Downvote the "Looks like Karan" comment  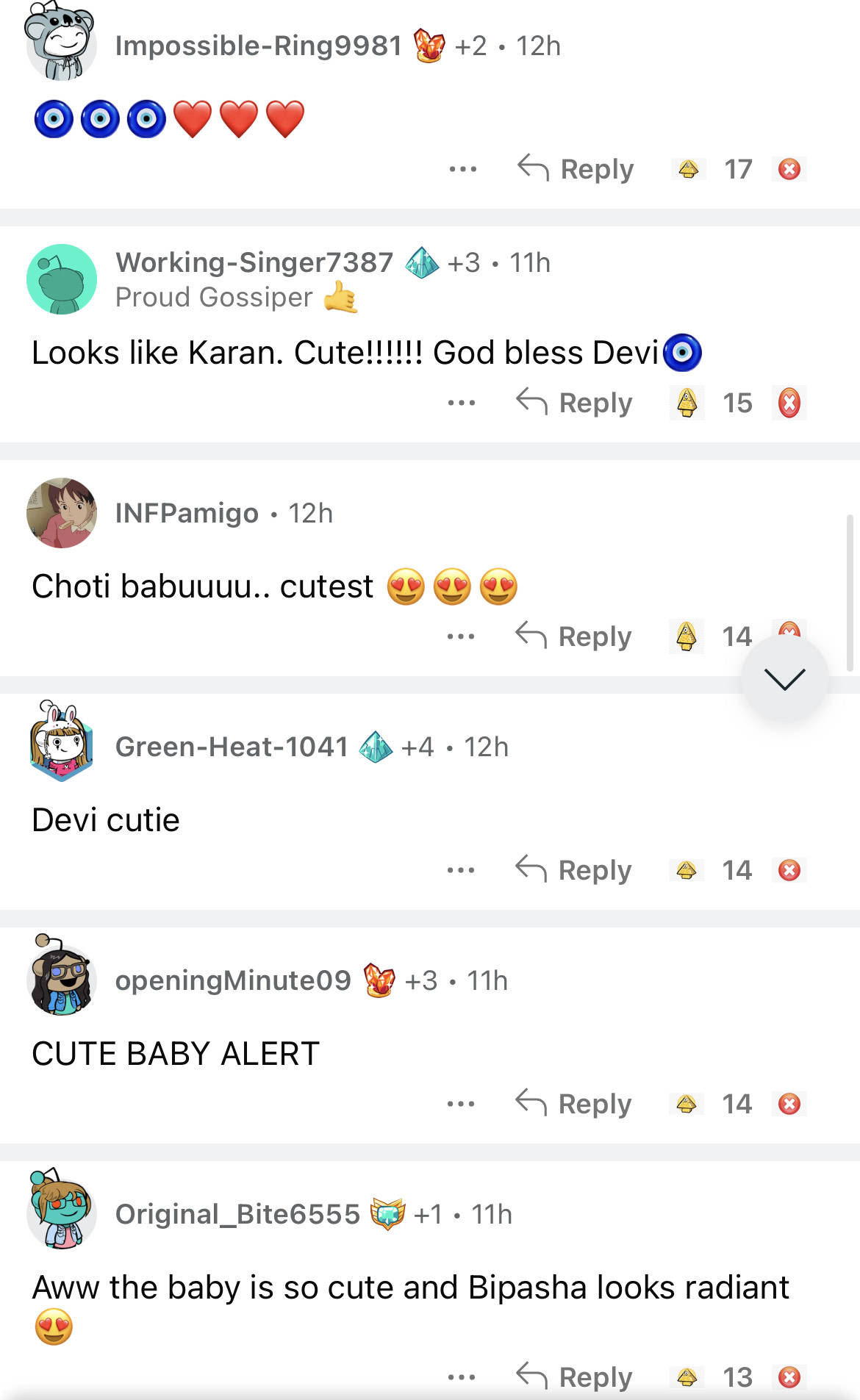789,403
